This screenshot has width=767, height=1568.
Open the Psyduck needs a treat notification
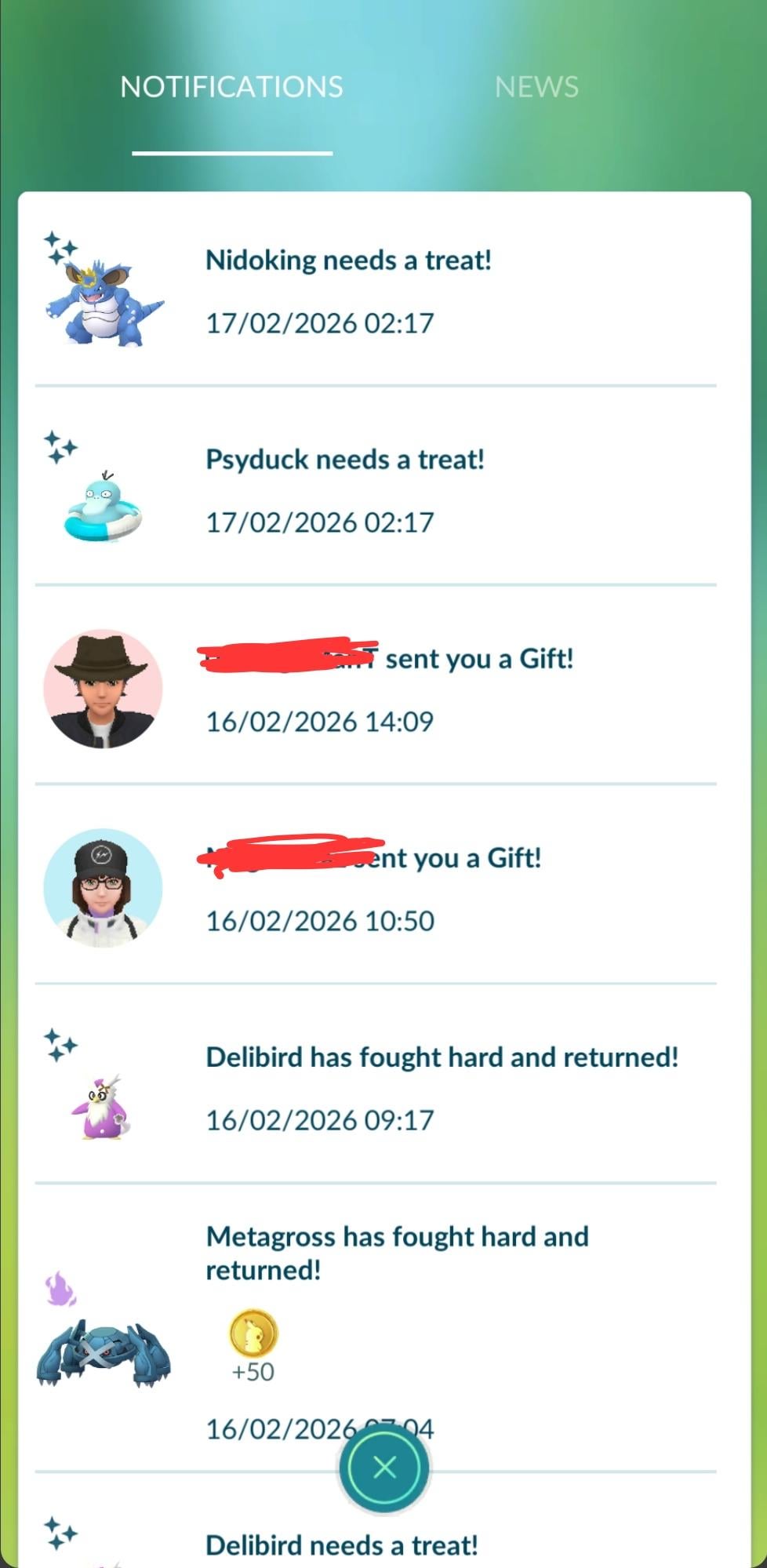point(345,489)
